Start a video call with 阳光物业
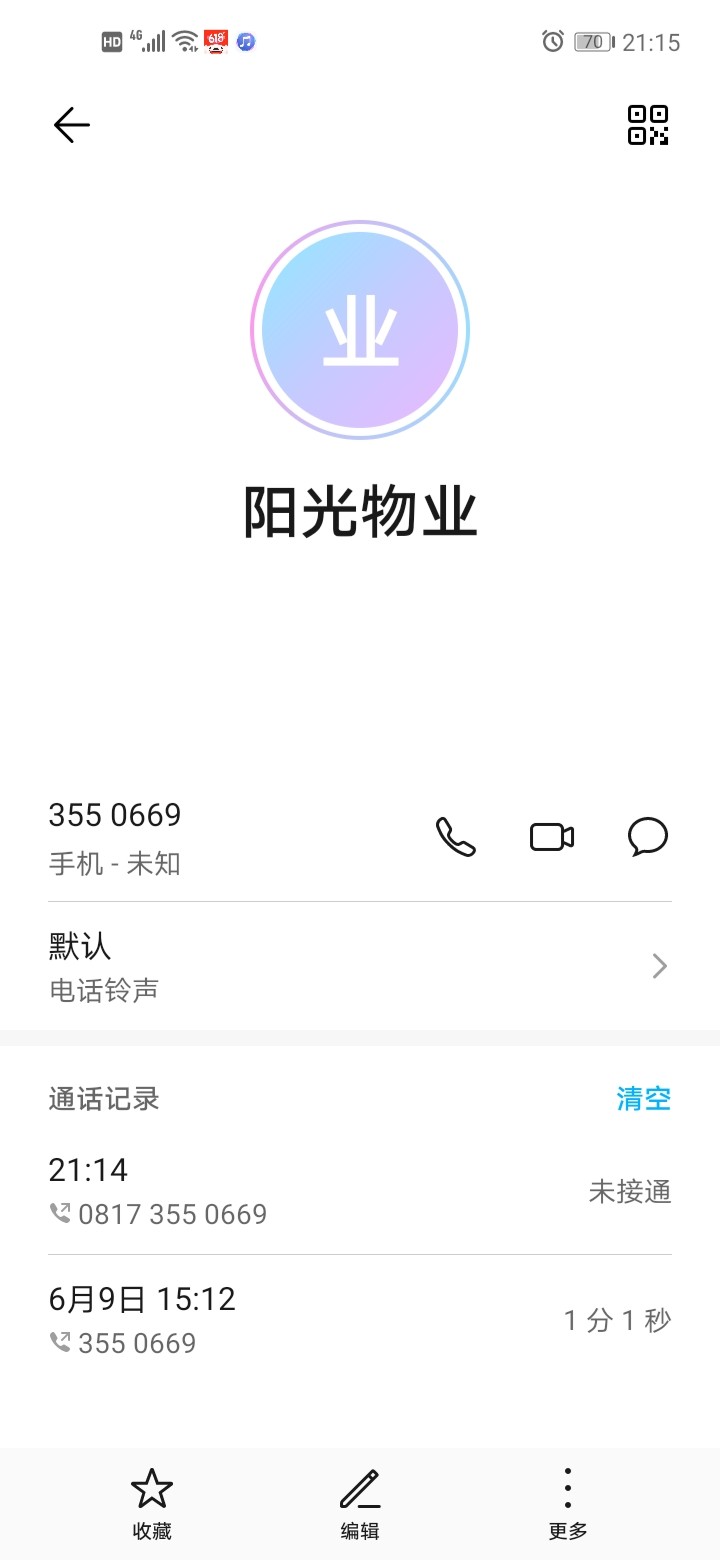Screen dimensions: 720x1560 pyautogui.click(x=551, y=837)
